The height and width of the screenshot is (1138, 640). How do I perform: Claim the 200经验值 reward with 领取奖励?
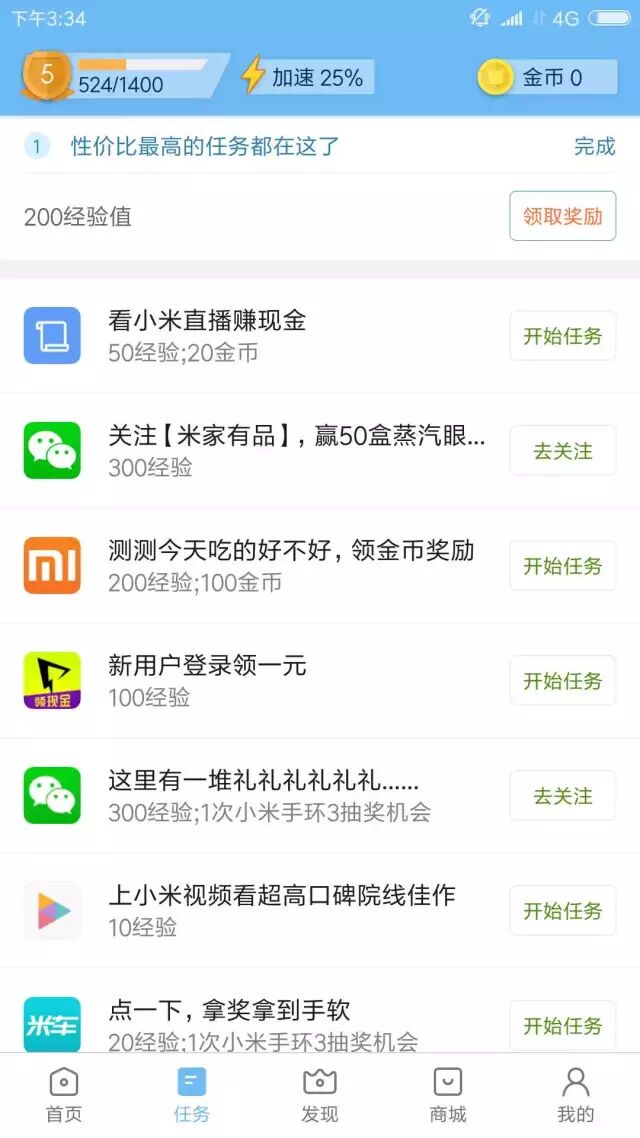(562, 216)
